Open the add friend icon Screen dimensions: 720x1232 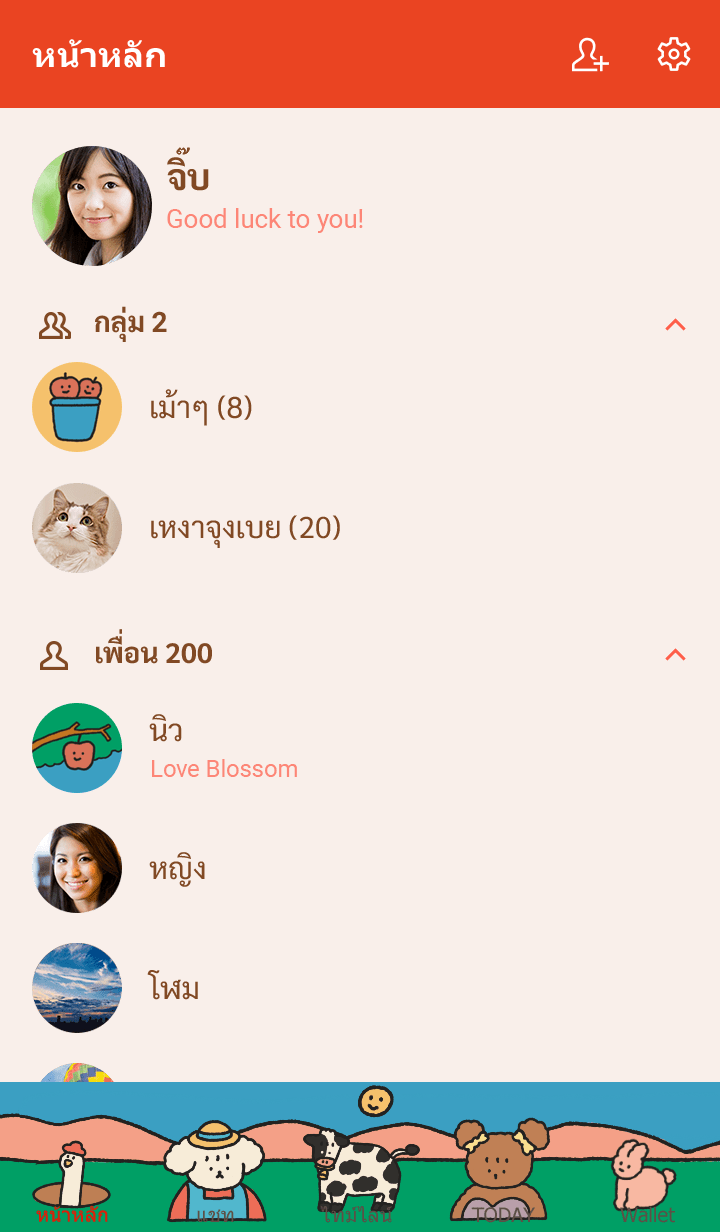click(590, 55)
